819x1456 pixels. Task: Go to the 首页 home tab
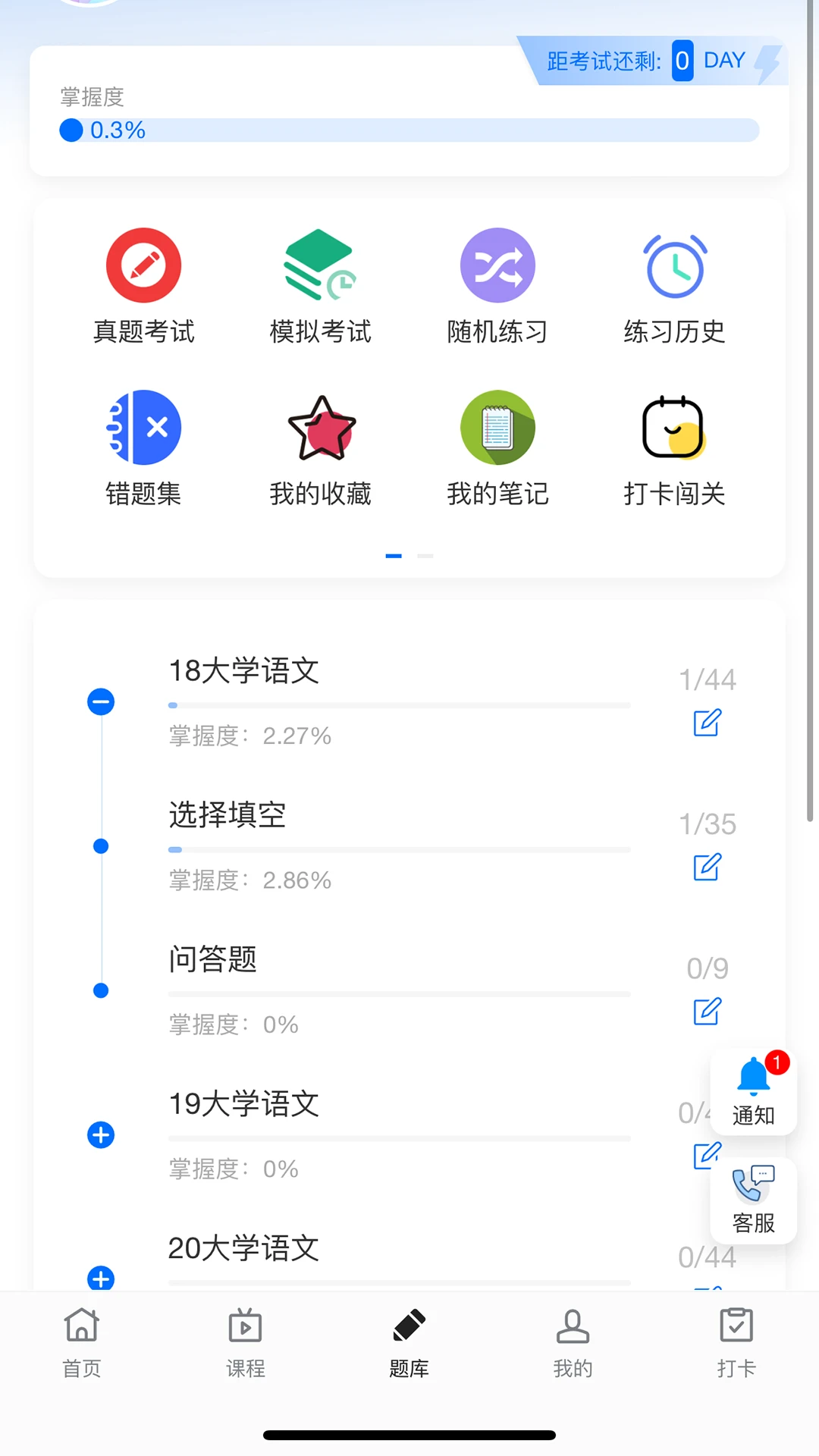click(x=81, y=1342)
